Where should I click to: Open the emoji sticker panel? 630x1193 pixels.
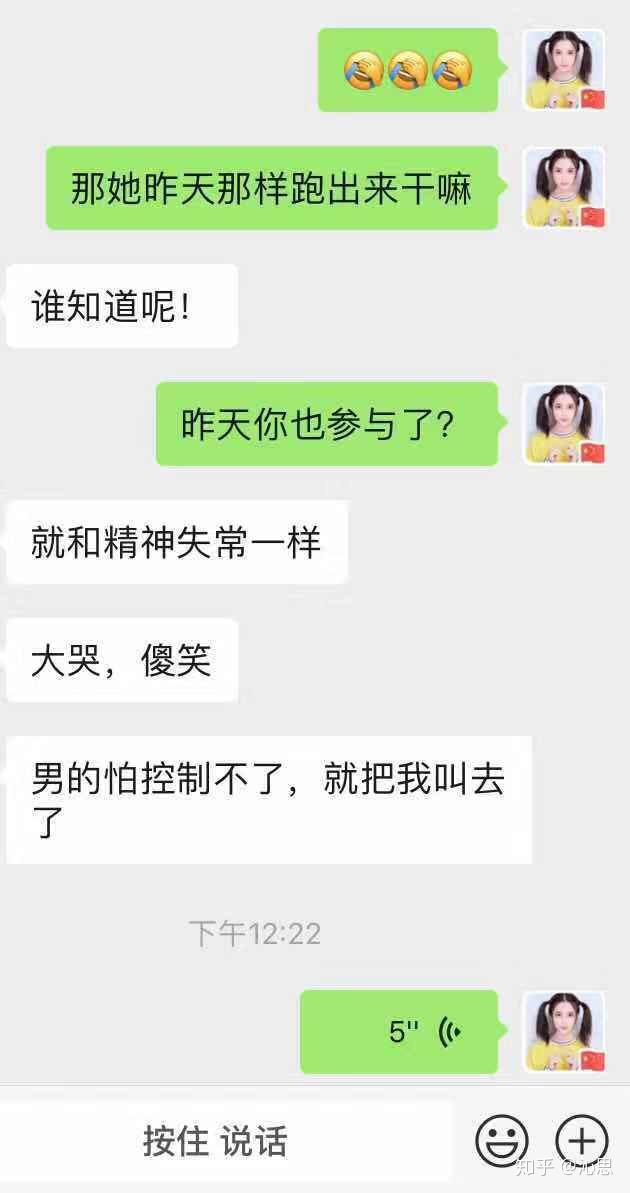[x=502, y=1140]
